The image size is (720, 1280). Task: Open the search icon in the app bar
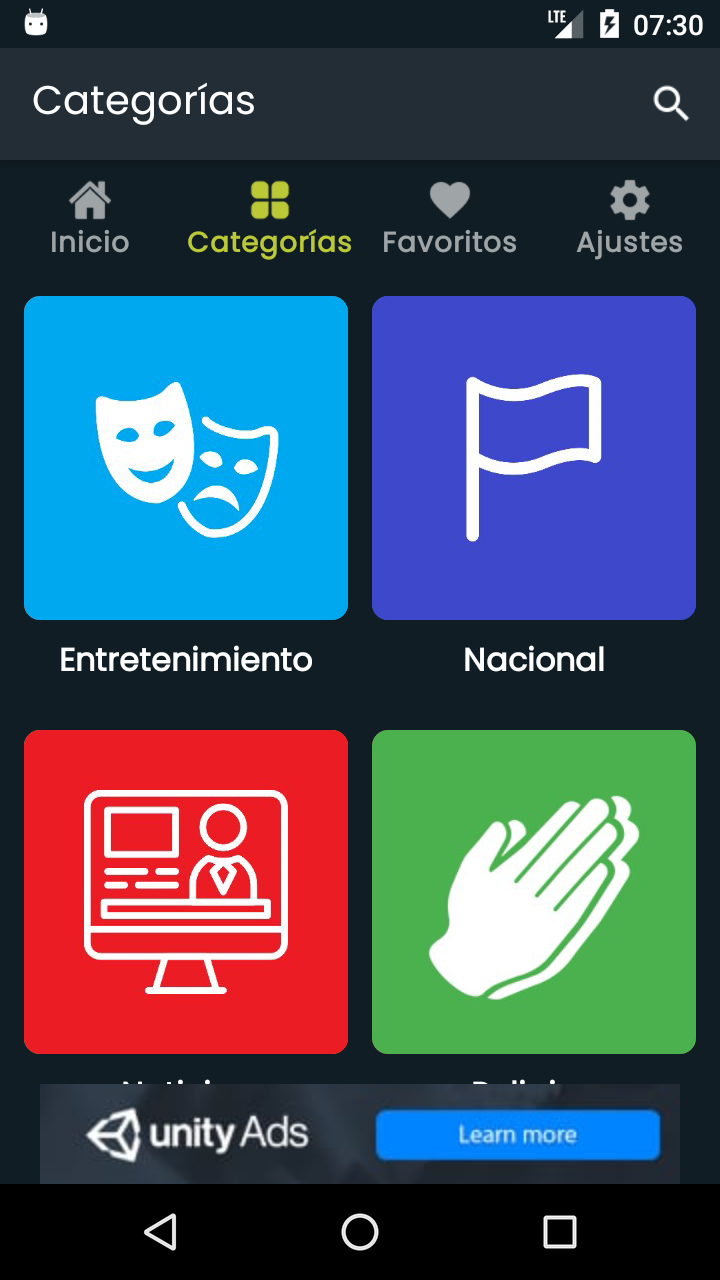pos(670,103)
